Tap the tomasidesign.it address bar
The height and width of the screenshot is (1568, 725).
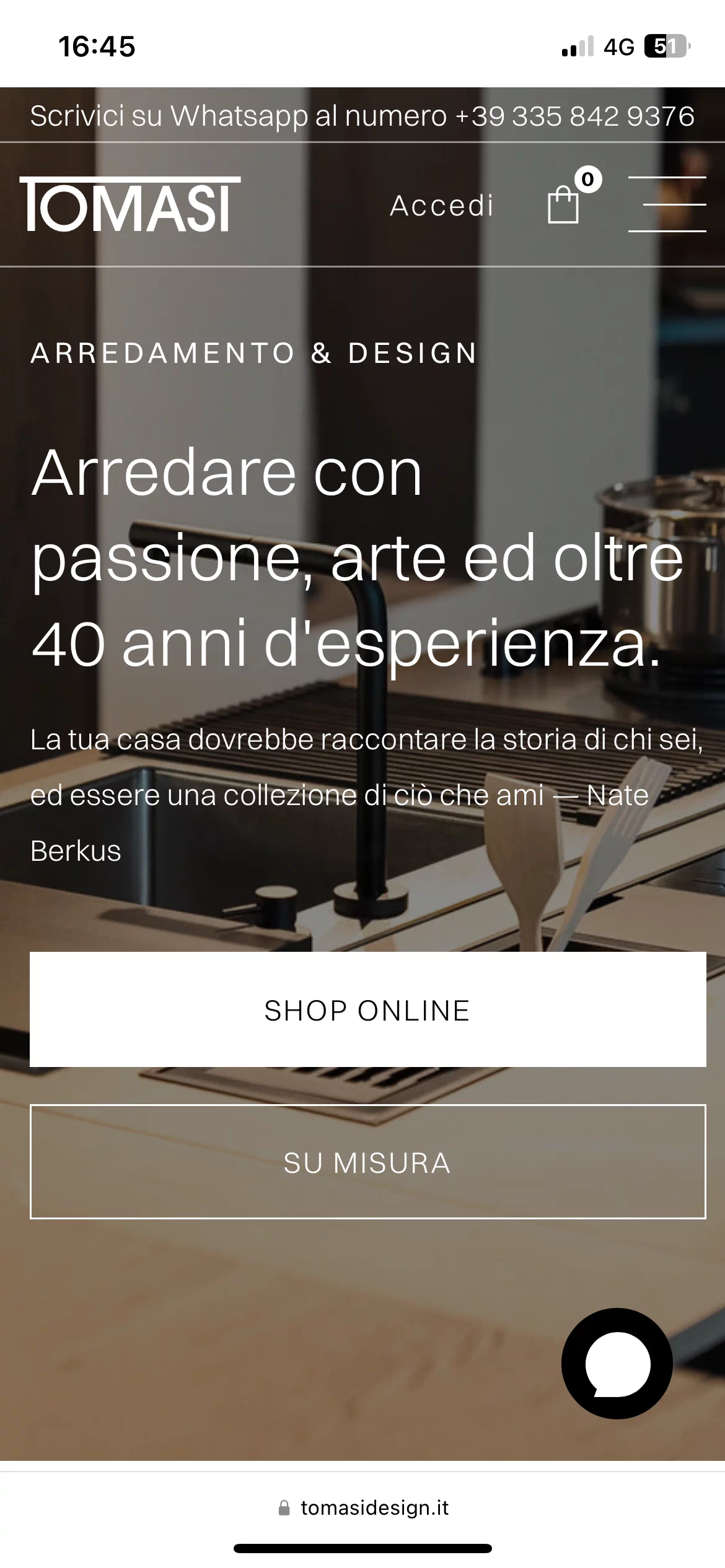pos(363,1508)
